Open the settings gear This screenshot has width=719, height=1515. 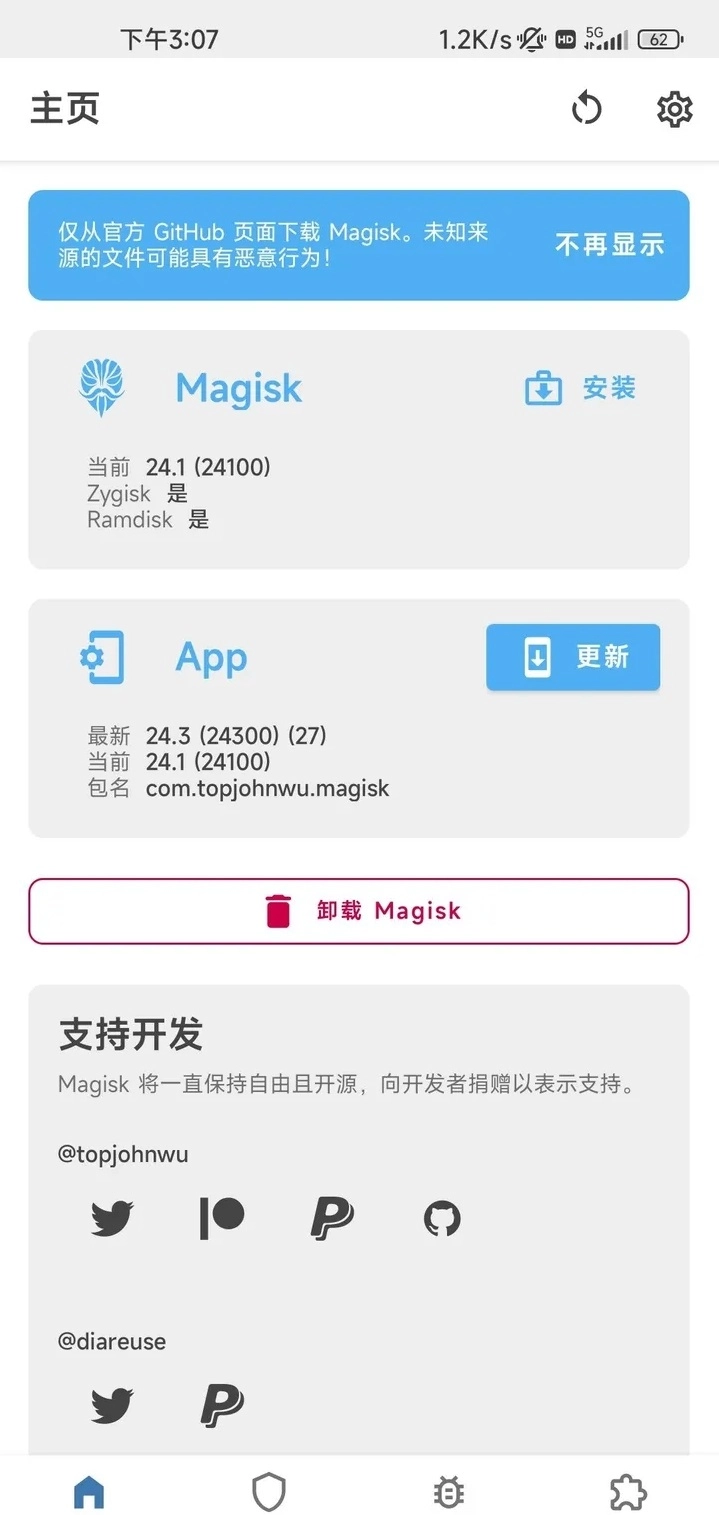point(675,109)
